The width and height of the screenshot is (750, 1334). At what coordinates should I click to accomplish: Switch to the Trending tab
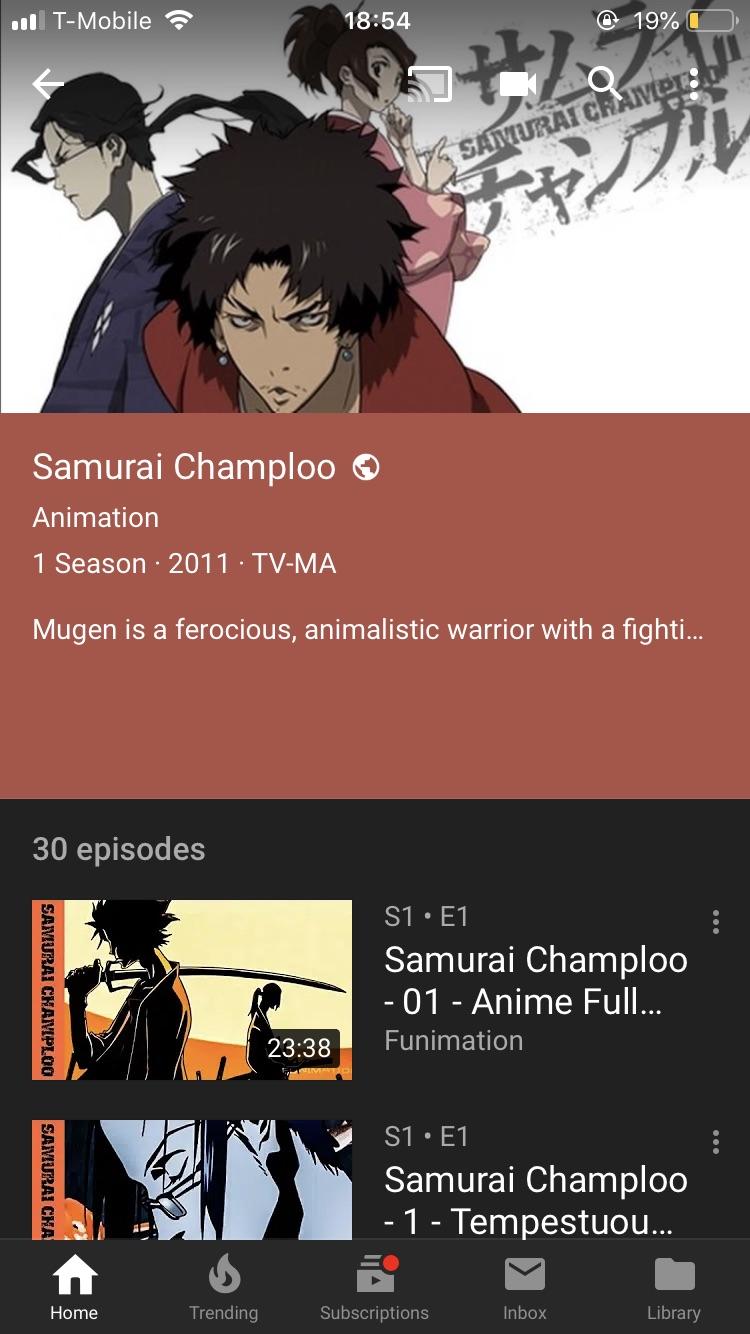pyautogui.click(x=224, y=1285)
